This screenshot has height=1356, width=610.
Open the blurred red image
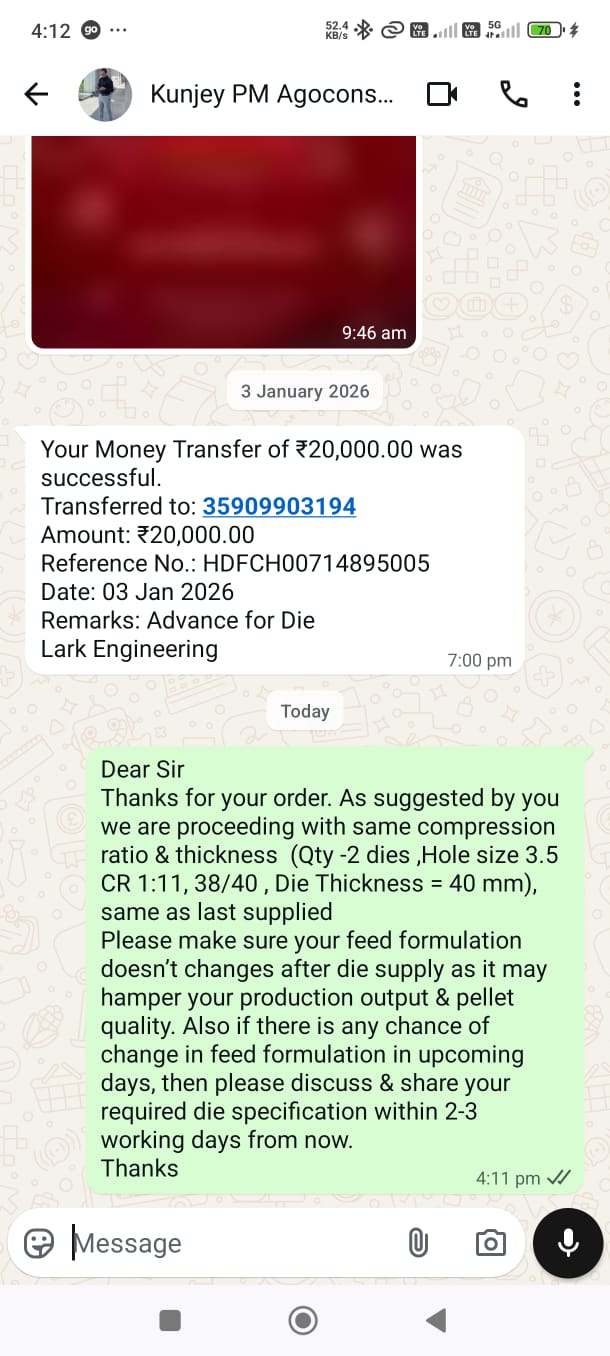coord(224,240)
